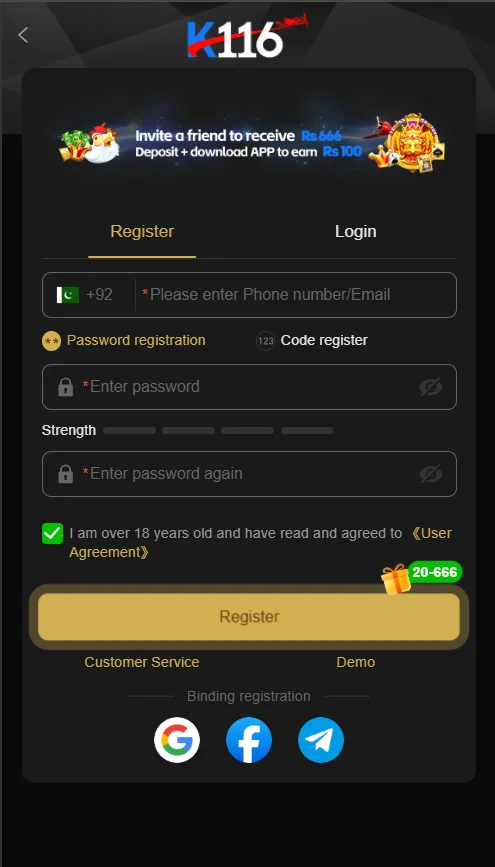
Task: Register with Facebook account
Action: (x=249, y=740)
